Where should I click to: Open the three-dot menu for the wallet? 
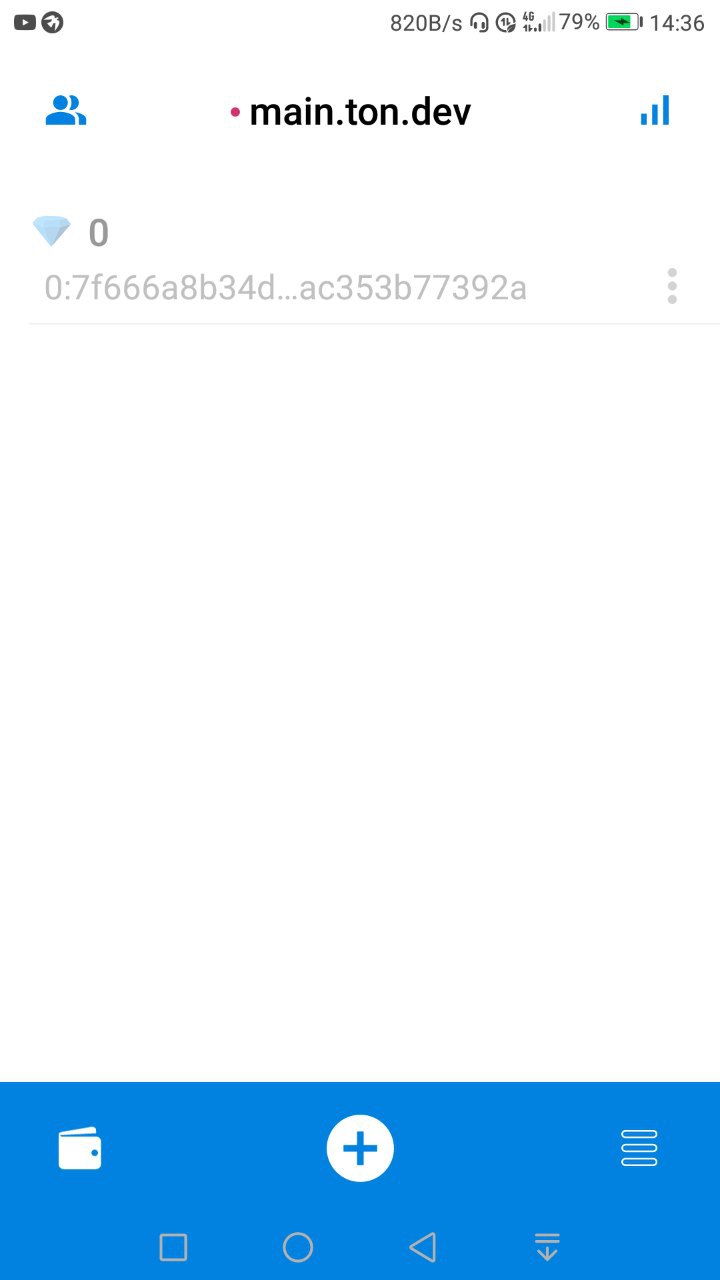(672, 286)
